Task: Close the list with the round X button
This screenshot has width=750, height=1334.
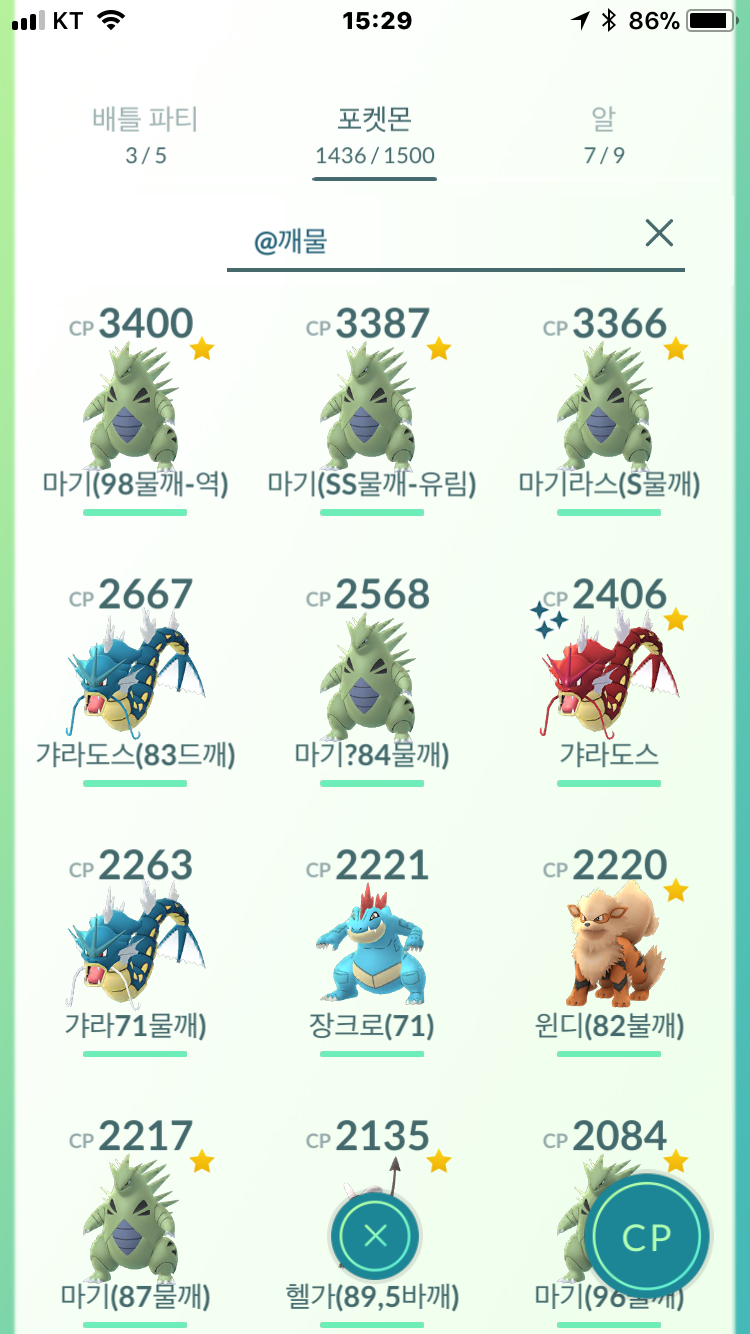Action: tap(375, 1236)
